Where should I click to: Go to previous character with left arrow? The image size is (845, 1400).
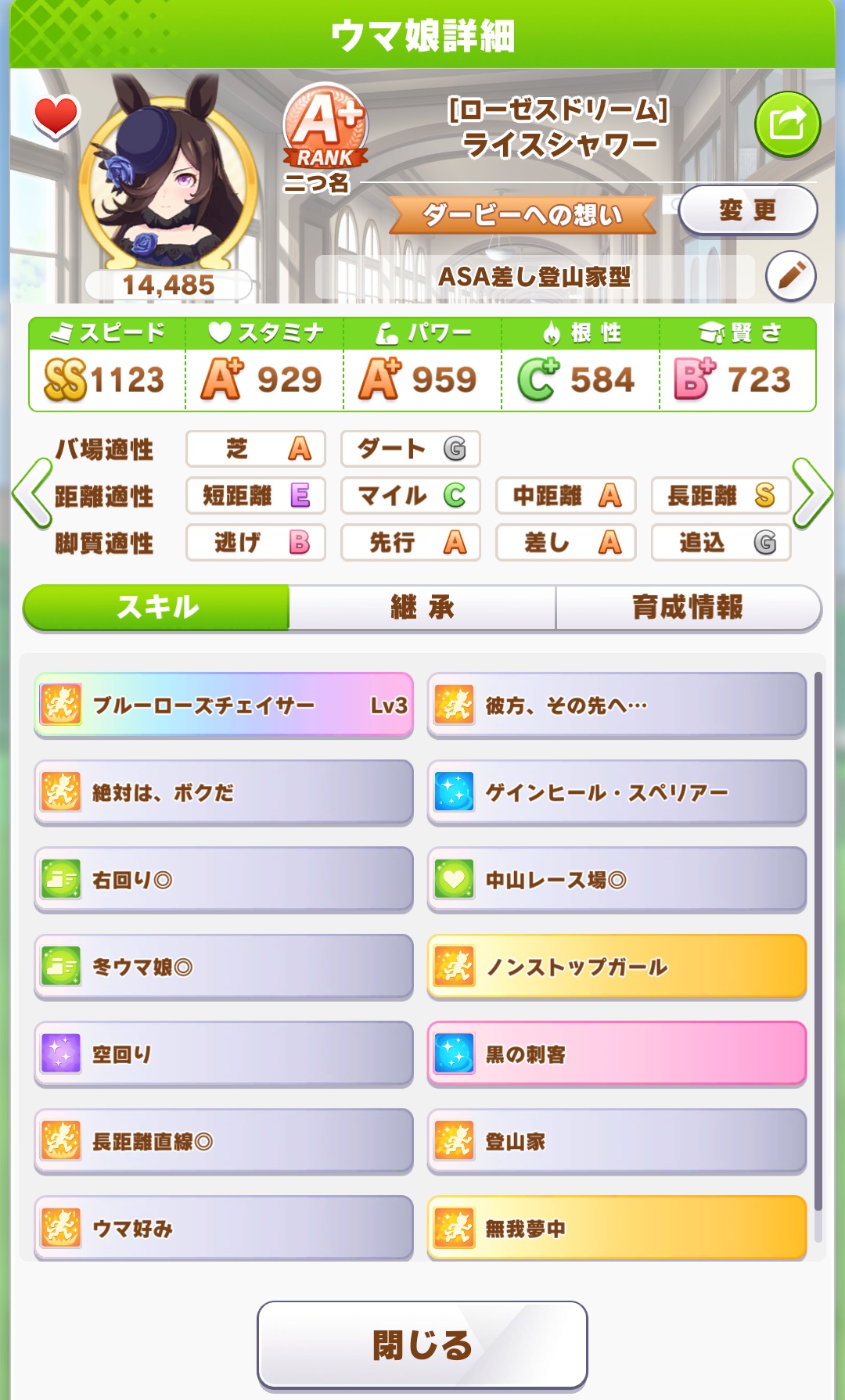(x=31, y=494)
